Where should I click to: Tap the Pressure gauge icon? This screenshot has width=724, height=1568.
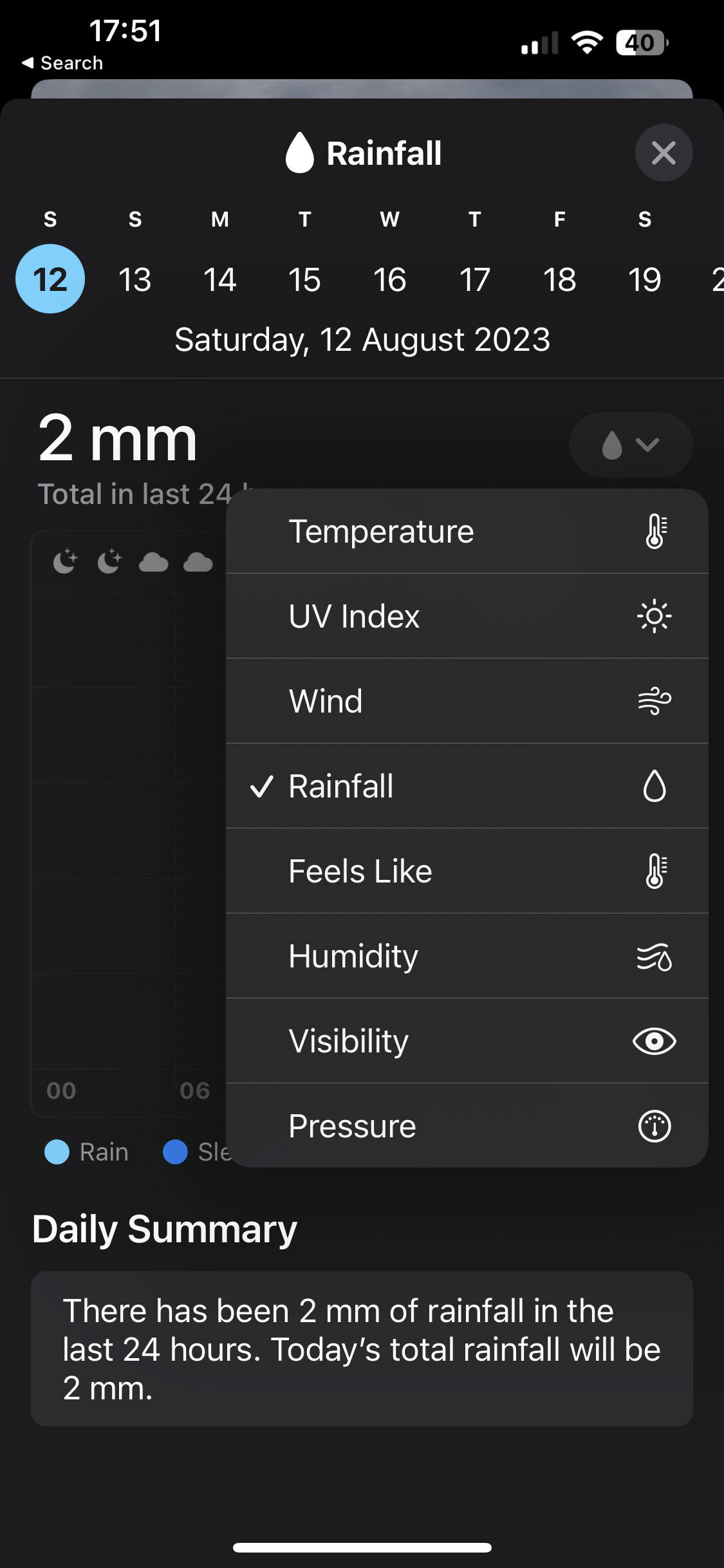[654, 1126]
